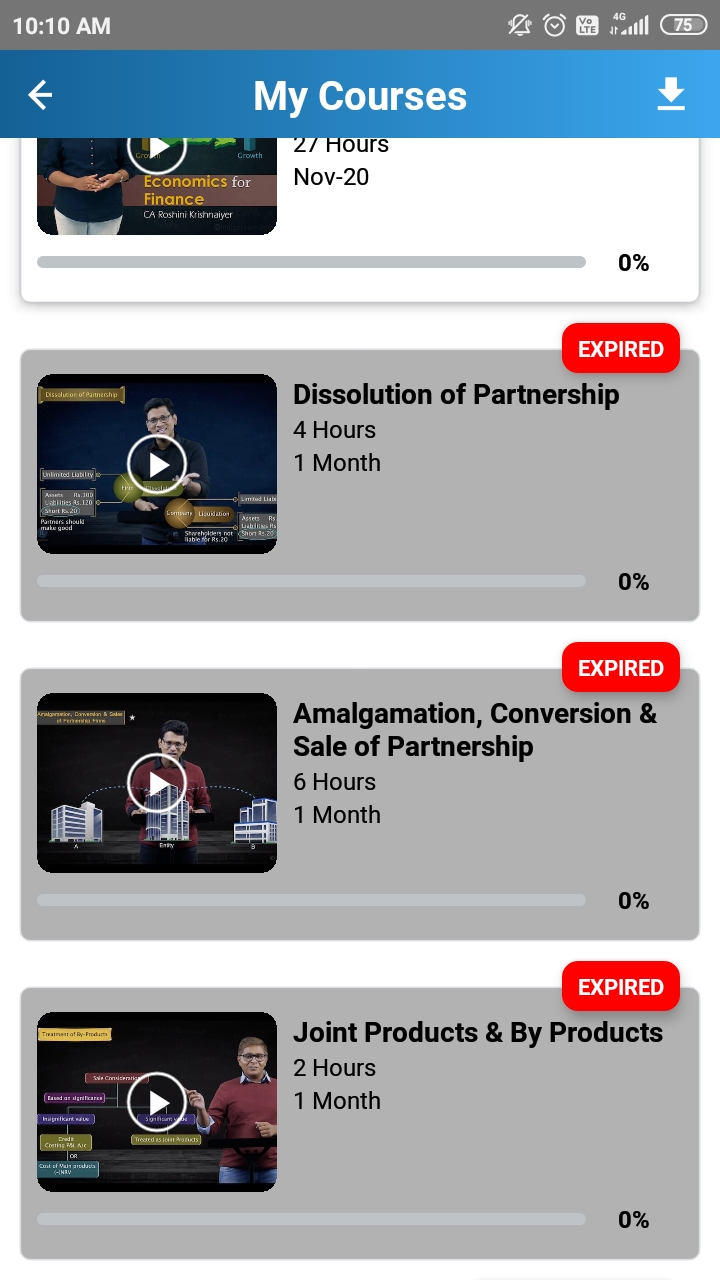Play Amalgamation, Conversion & Sale video thumbnail
This screenshot has width=720, height=1280.
157,783
